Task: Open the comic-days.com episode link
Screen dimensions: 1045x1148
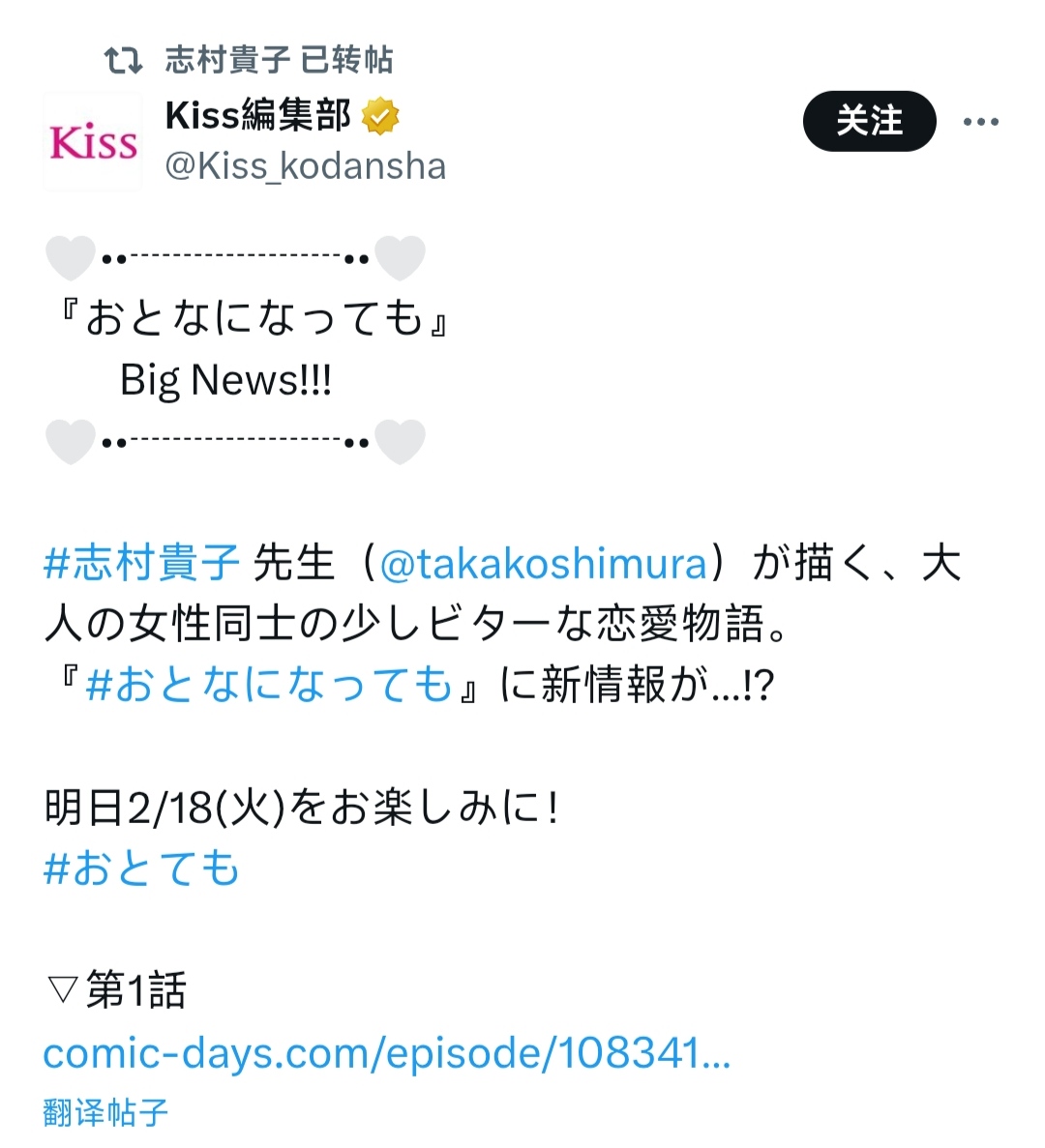Action: (386, 1052)
